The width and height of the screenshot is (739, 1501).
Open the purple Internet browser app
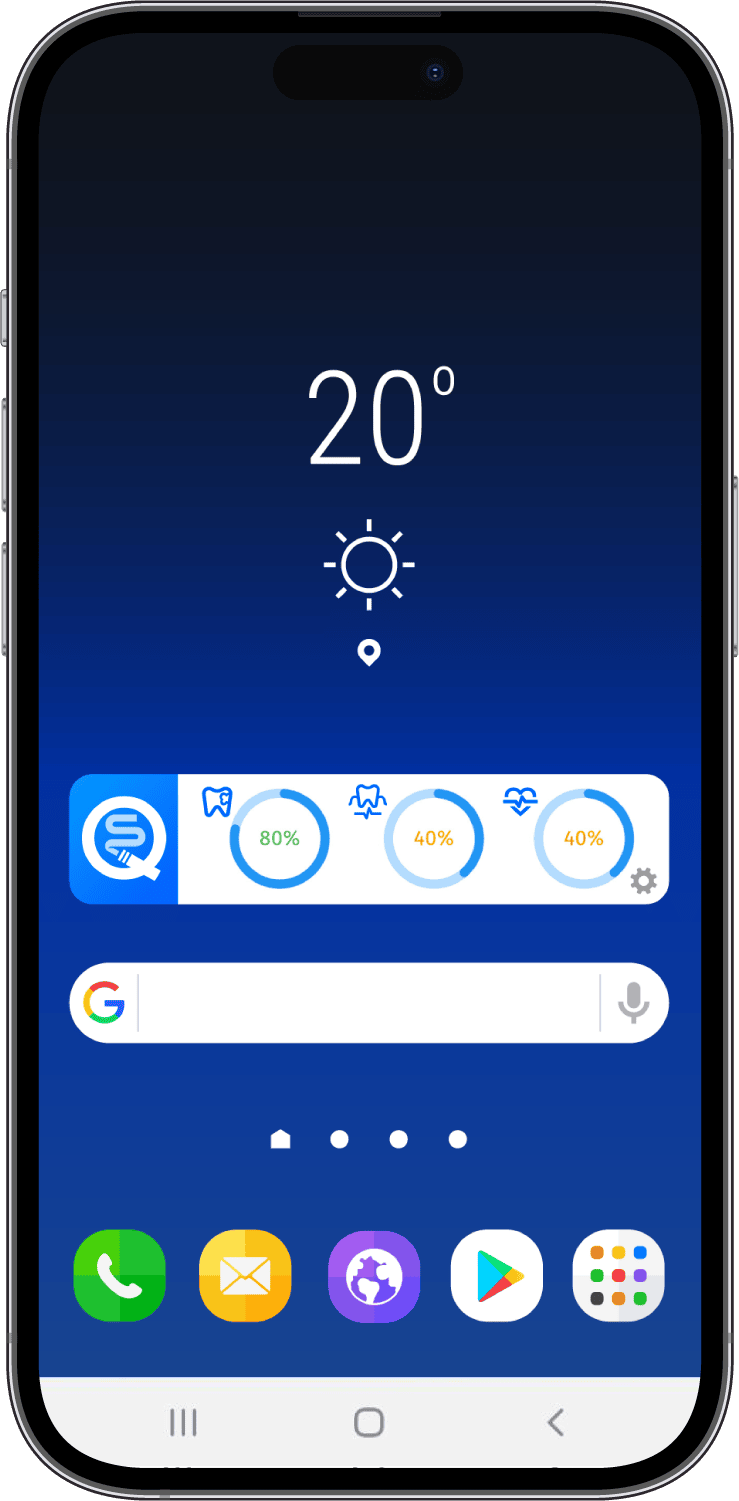tap(374, 1276)
